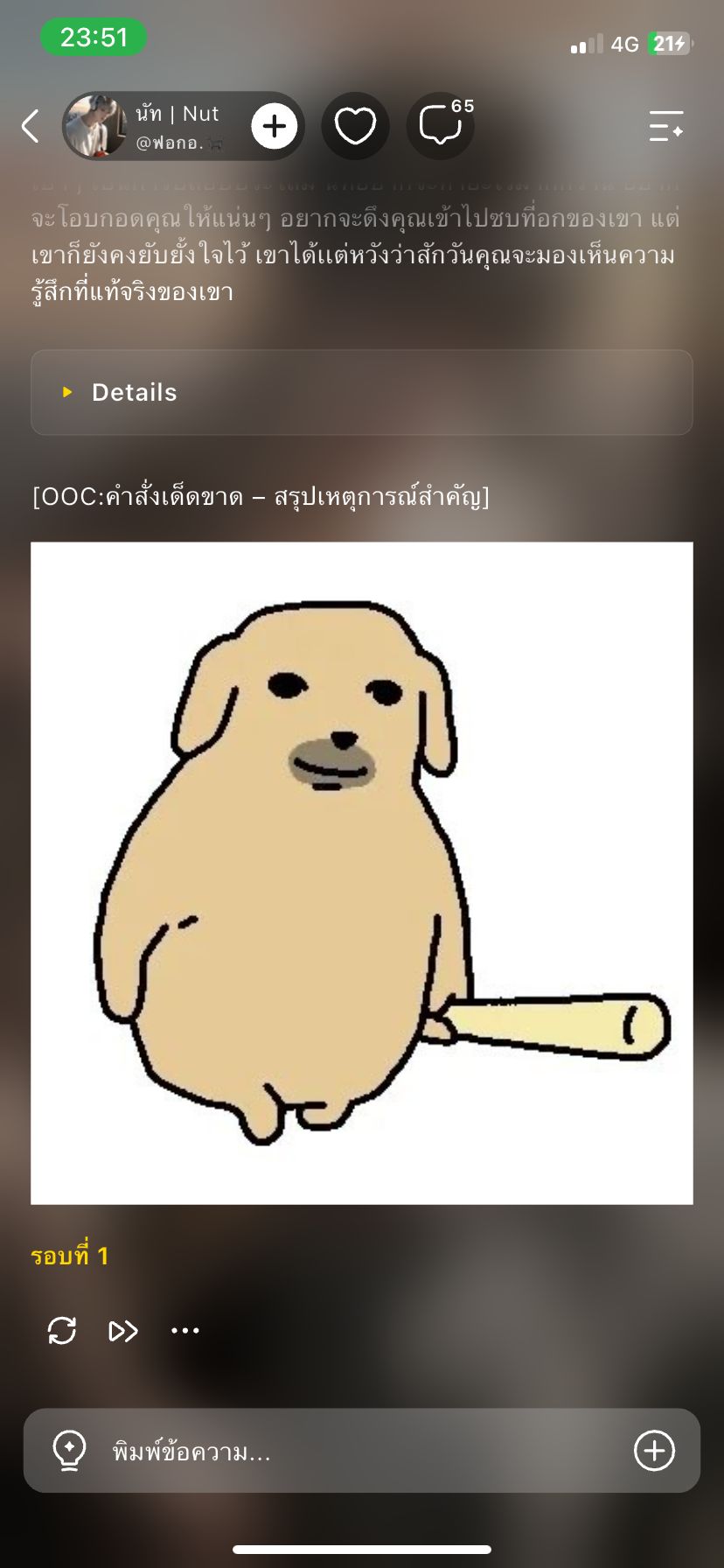This screenshot has height=1568, width=724.
Task: Open the plus attachment button in input bar
Action: pos(654,1450)
